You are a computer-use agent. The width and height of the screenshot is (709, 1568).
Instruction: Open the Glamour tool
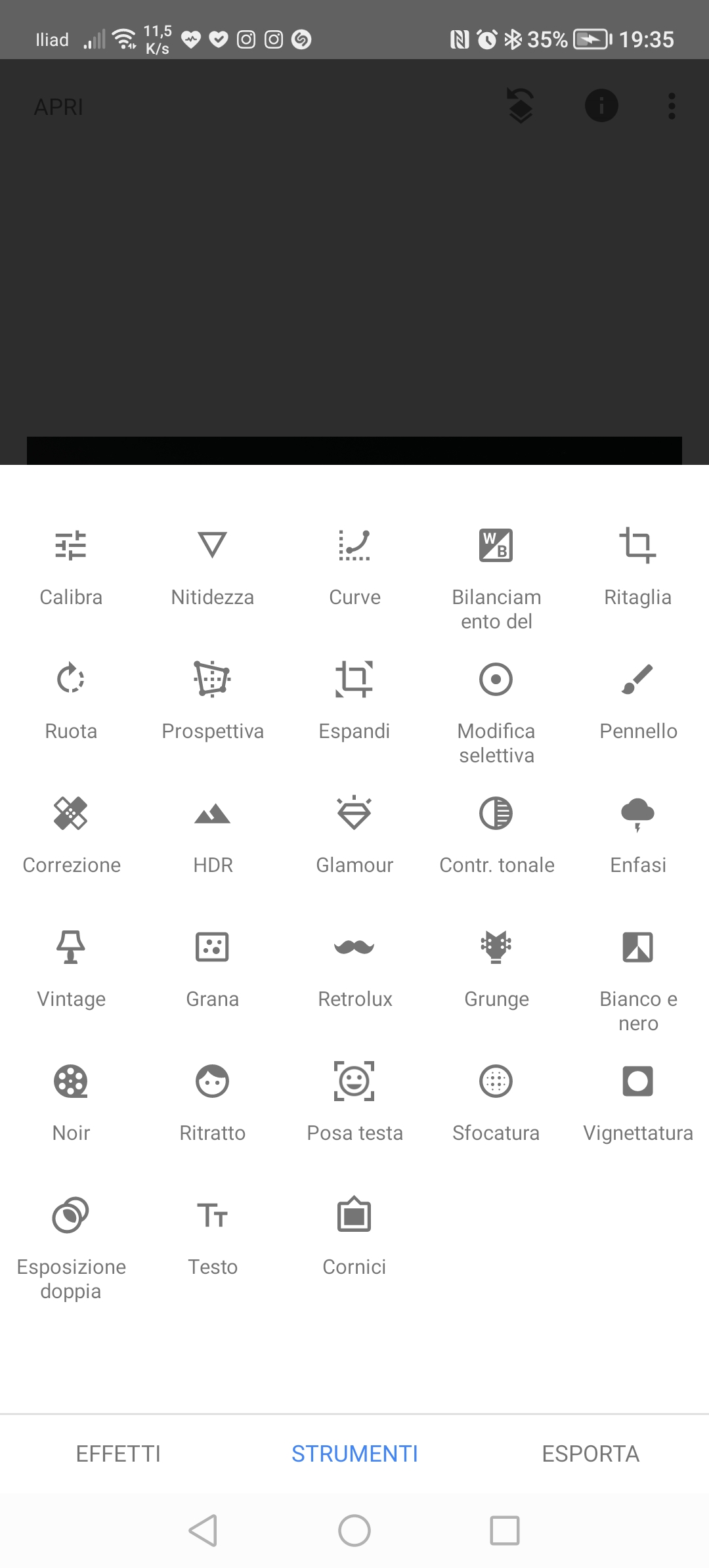pyautogui.click(x=354, y=833)
